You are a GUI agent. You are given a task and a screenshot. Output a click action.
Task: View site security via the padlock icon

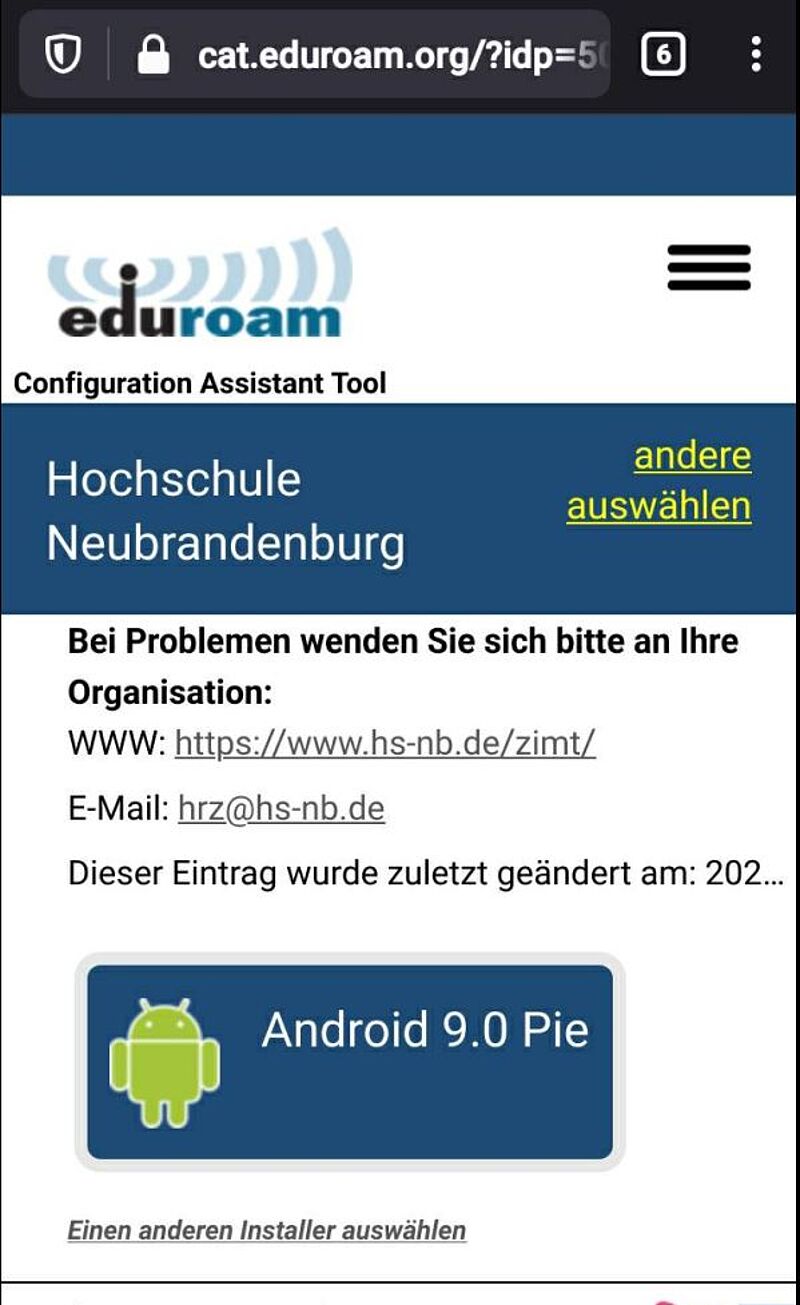pos(153,55)
